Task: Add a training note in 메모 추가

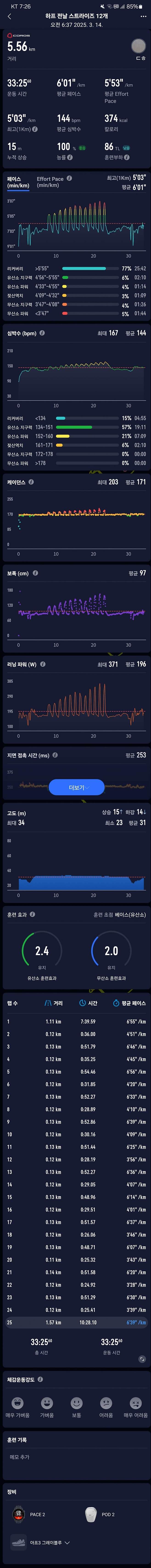Action: [20, 1457]
